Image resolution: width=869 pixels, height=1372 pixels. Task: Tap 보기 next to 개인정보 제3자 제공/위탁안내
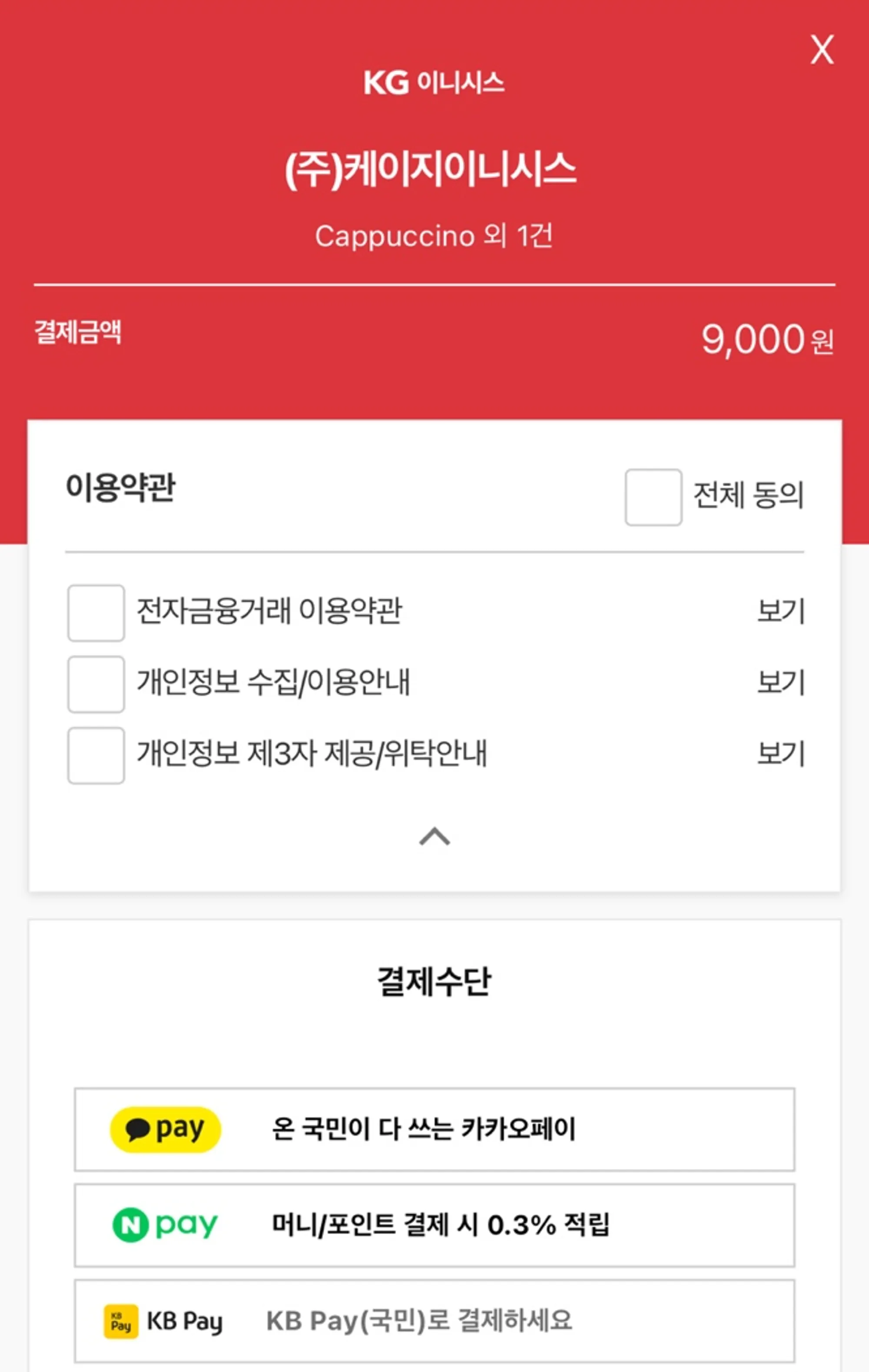pyautogui.click(x=780, y=754)
